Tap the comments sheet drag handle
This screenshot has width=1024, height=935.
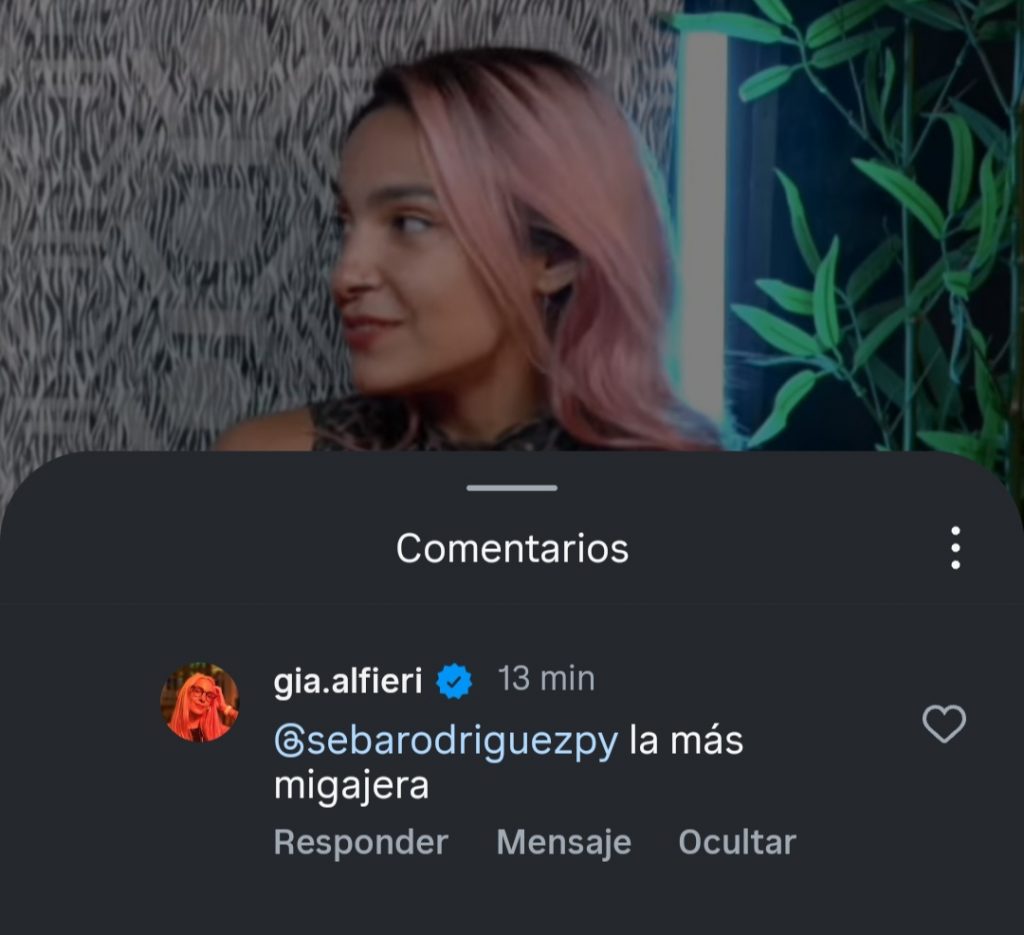pyautogui.click(x=512, y=488)
